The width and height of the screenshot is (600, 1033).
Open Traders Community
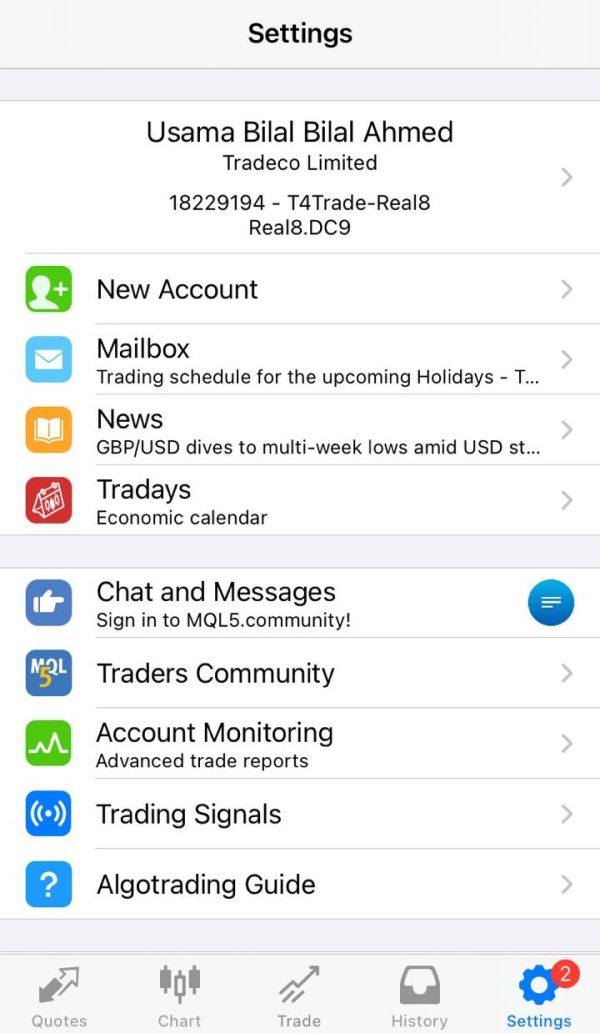click(x=300, y=673)
